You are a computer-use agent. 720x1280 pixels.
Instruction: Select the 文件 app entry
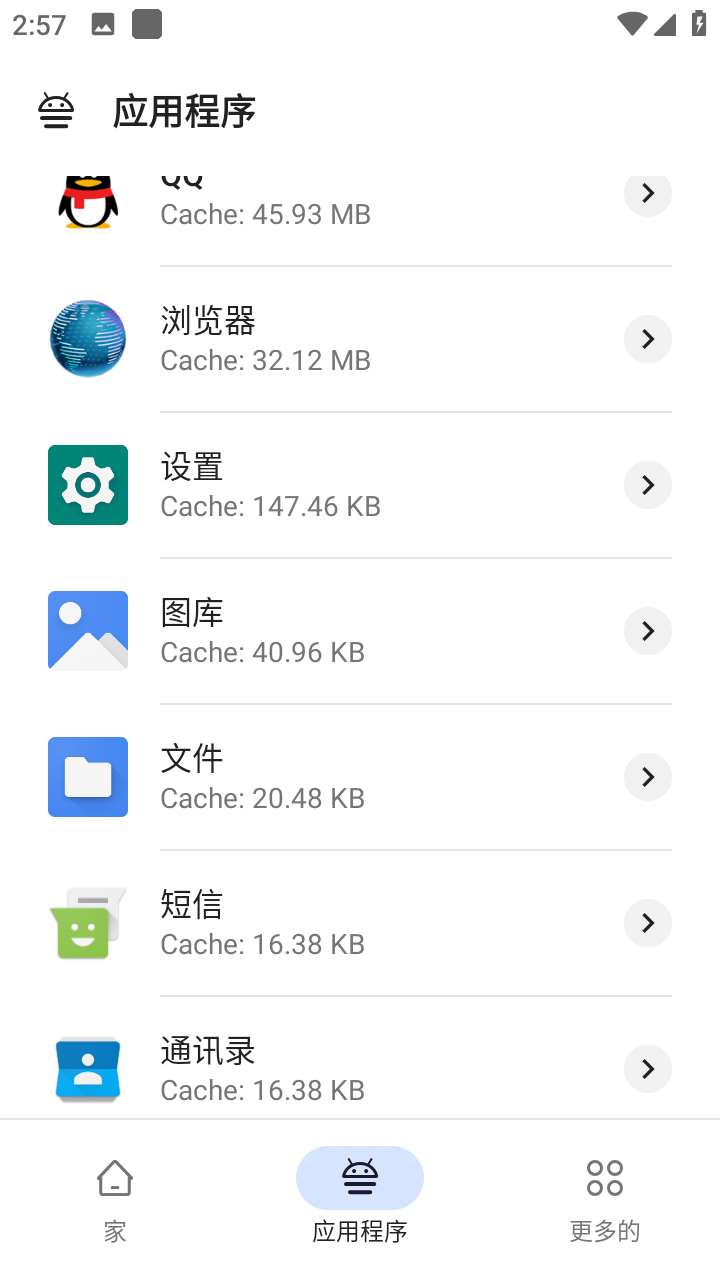point(360,777)
